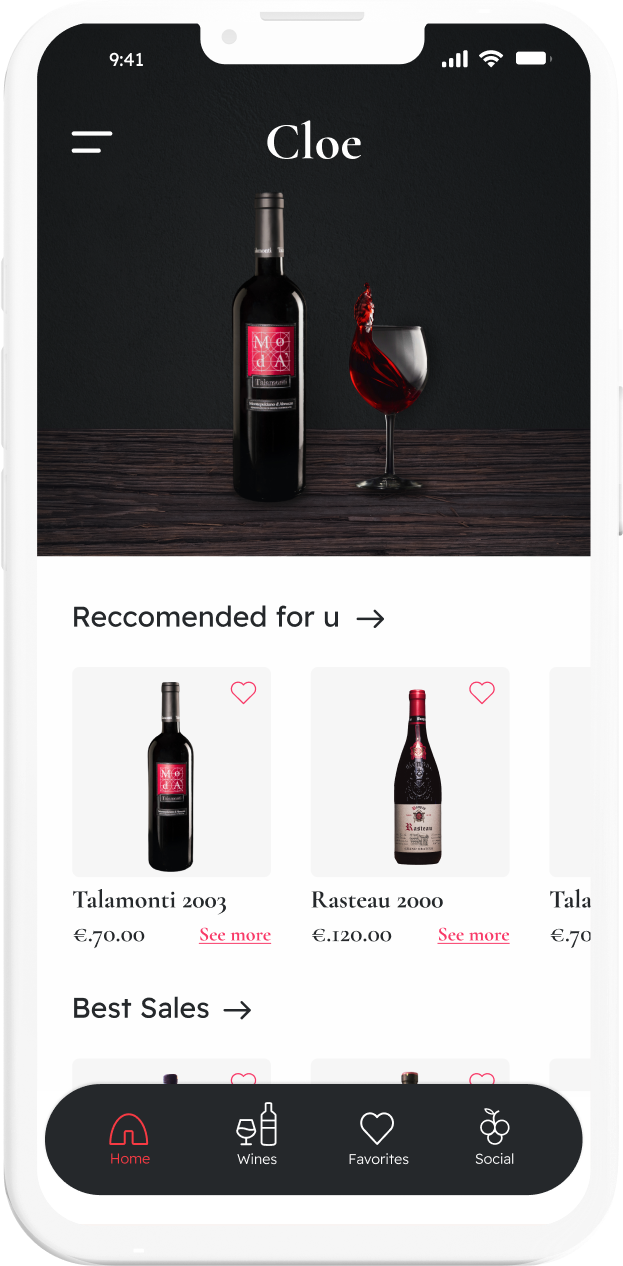Viewport: 623px width, 1266px height.
Task: Tap See more under Talamonti 2003
Action: (235, 935)
